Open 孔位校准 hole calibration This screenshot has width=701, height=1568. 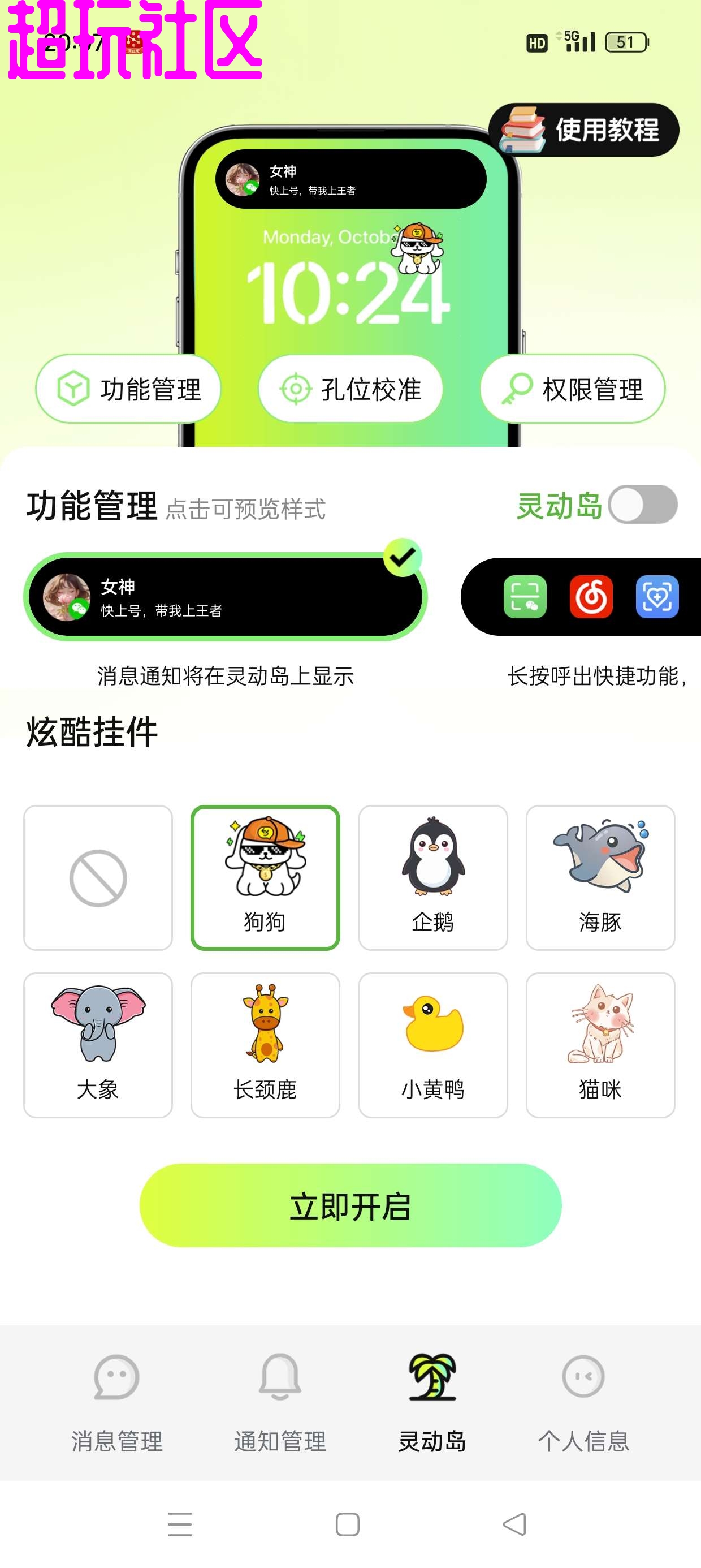[350, 389]
